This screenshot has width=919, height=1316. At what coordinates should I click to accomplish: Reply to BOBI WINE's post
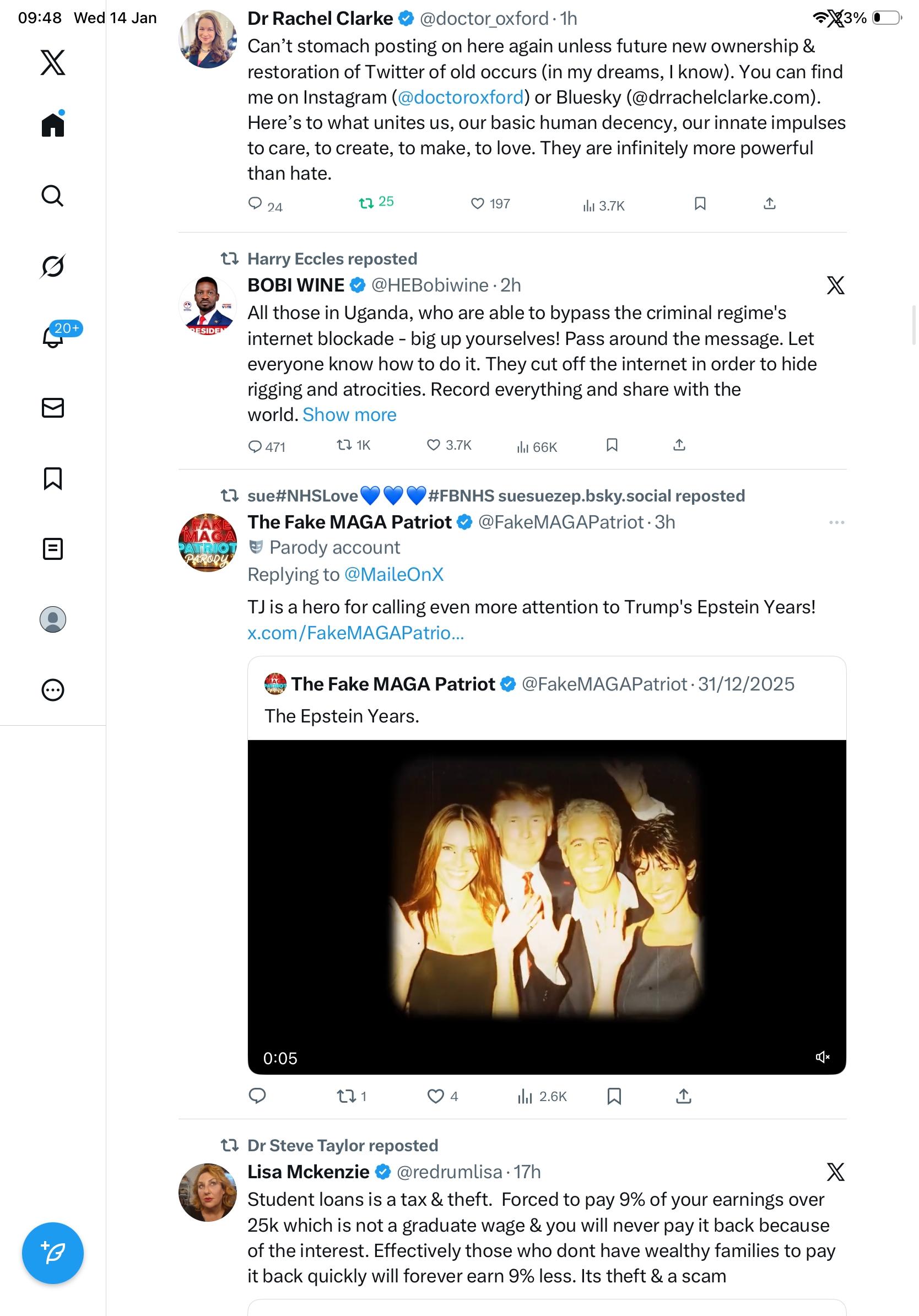[x=255, y=446]
